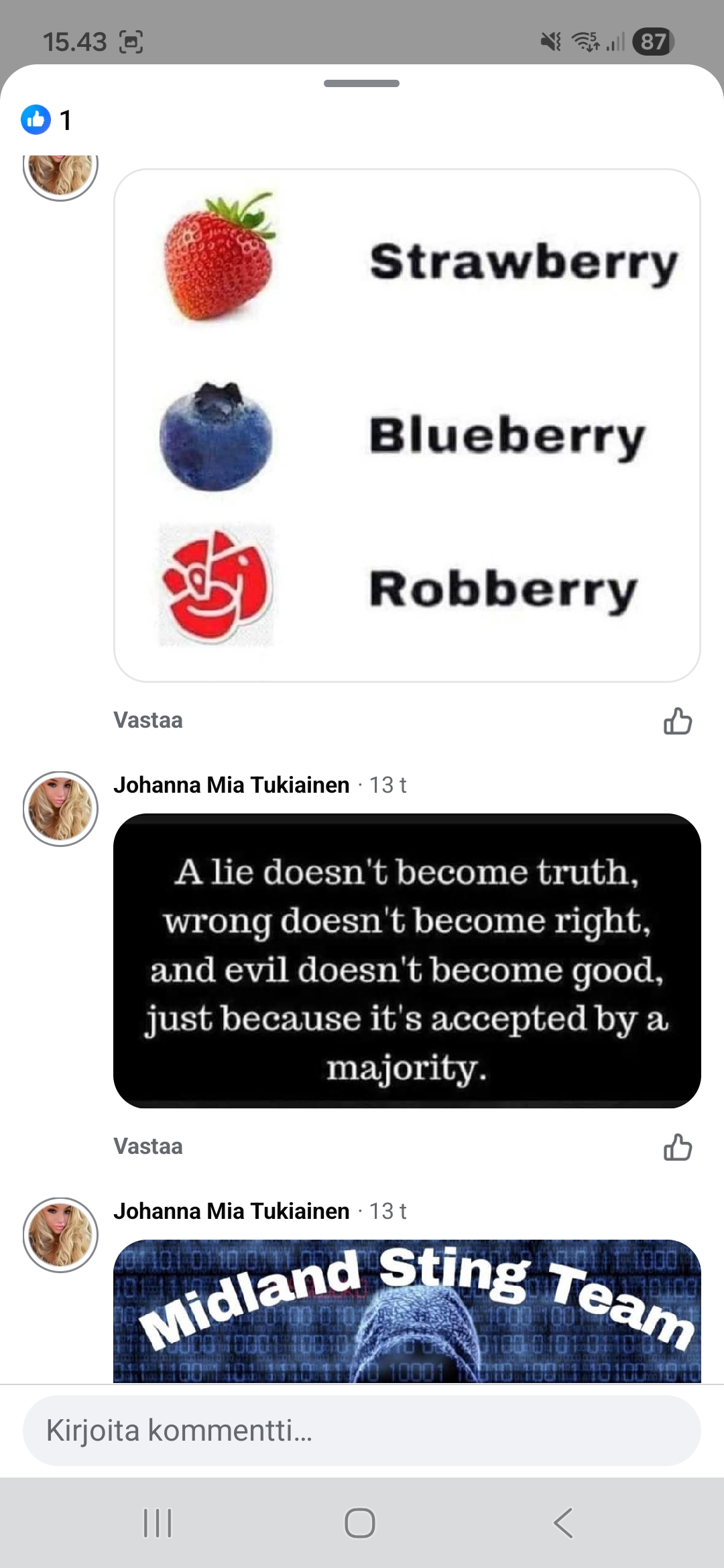
Task: Tap the system home button
Action: pos(360,1523)
